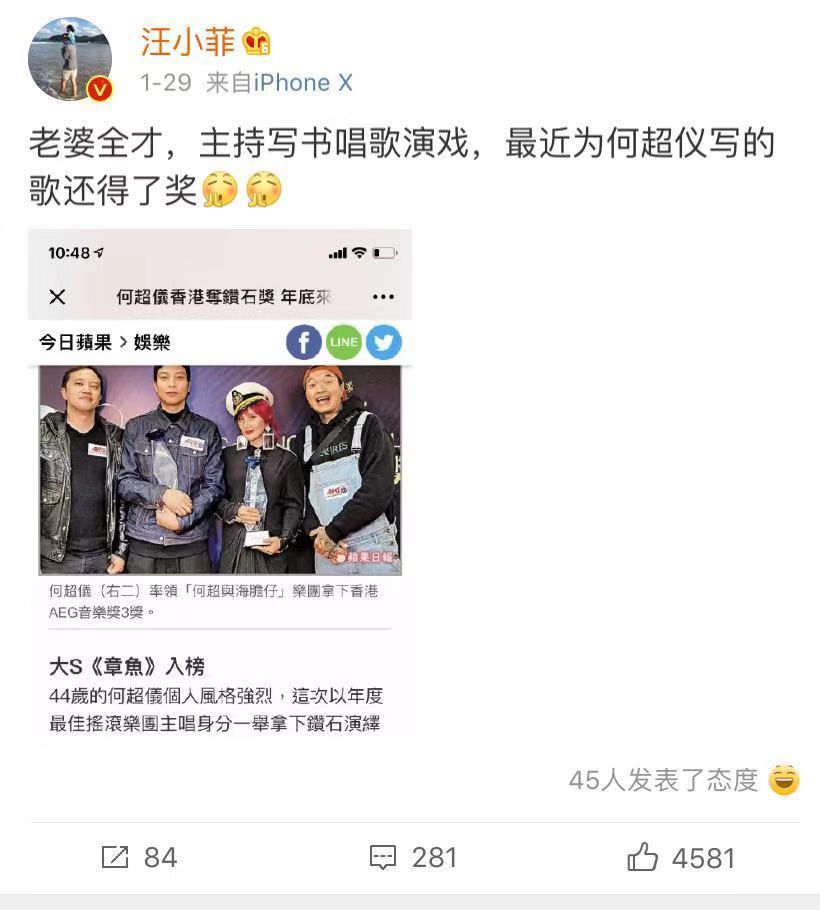Viewport: 820px width, 910px height.
Task: Open the 281 comments
Action: [412, 857]
